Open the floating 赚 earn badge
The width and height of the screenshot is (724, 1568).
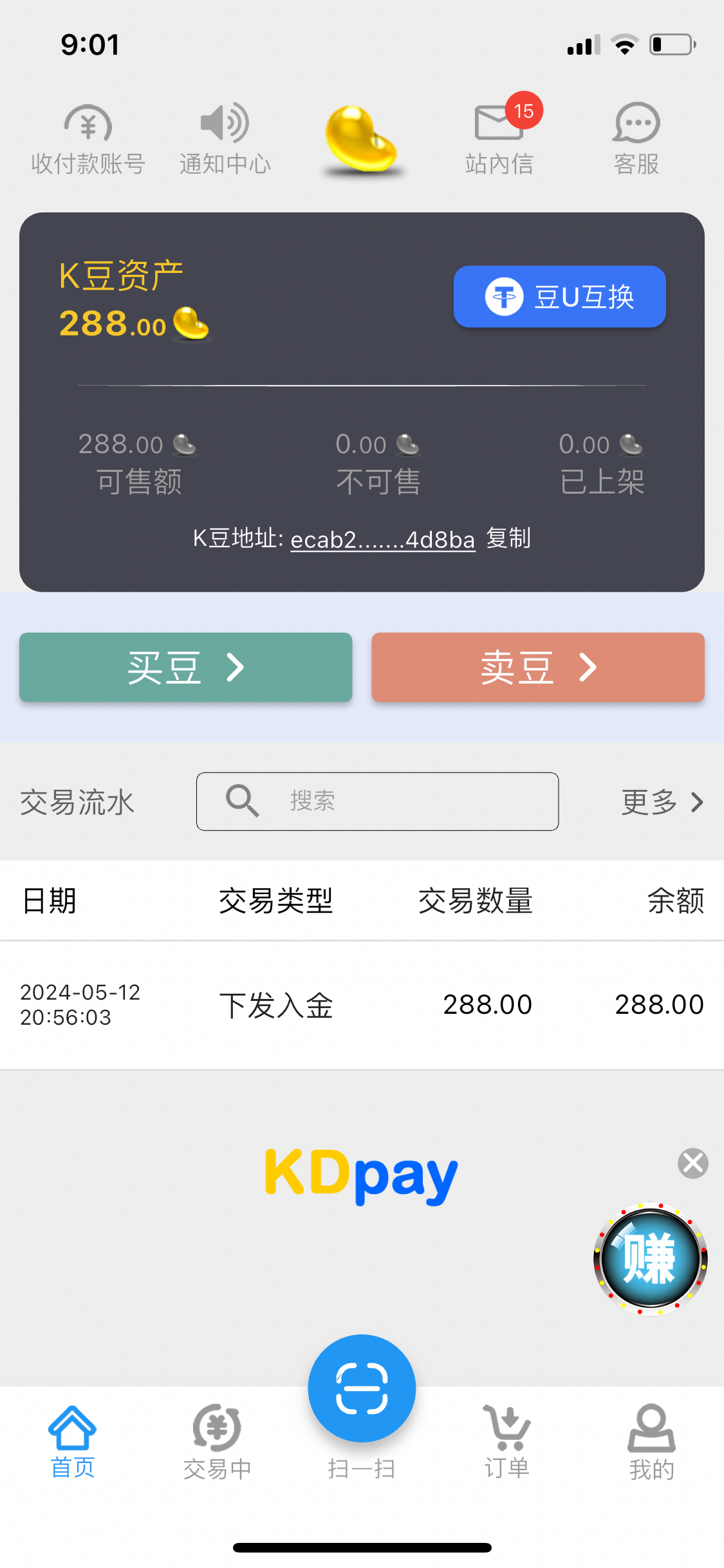pyautogui.click(x=650, y=1258)
